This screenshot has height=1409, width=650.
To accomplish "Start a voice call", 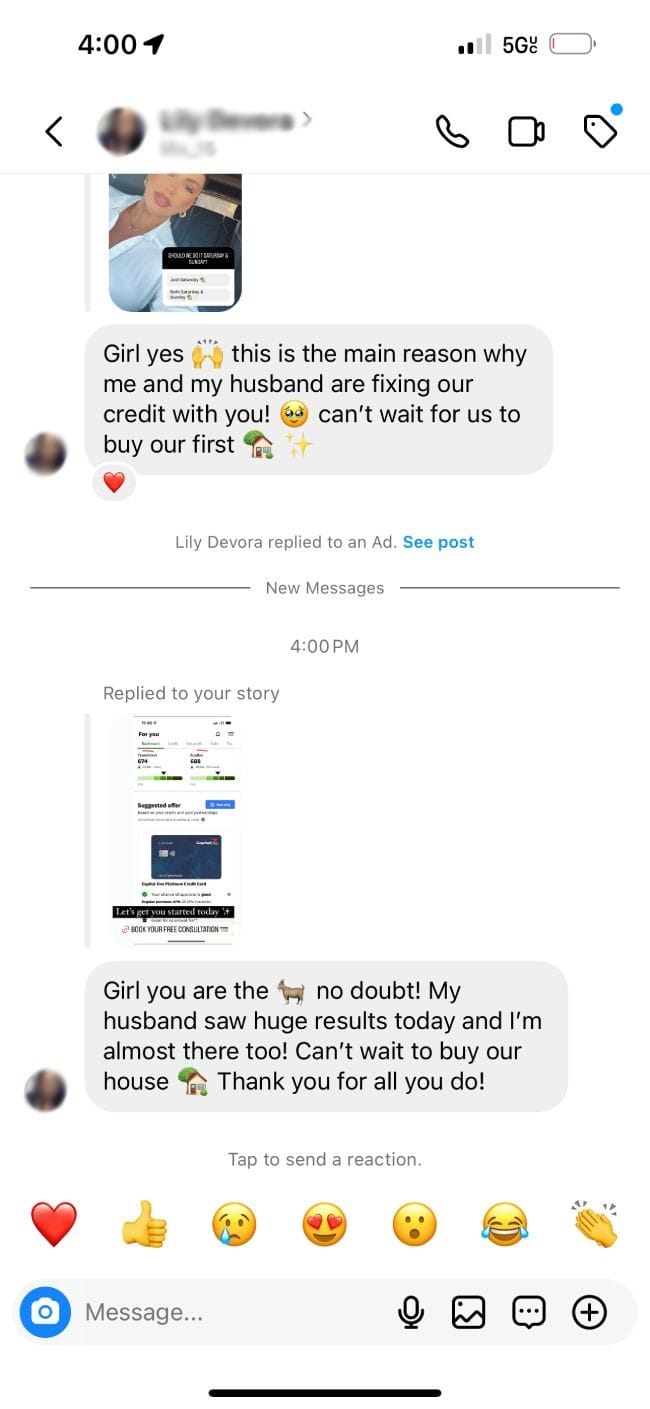I will 452,131.
